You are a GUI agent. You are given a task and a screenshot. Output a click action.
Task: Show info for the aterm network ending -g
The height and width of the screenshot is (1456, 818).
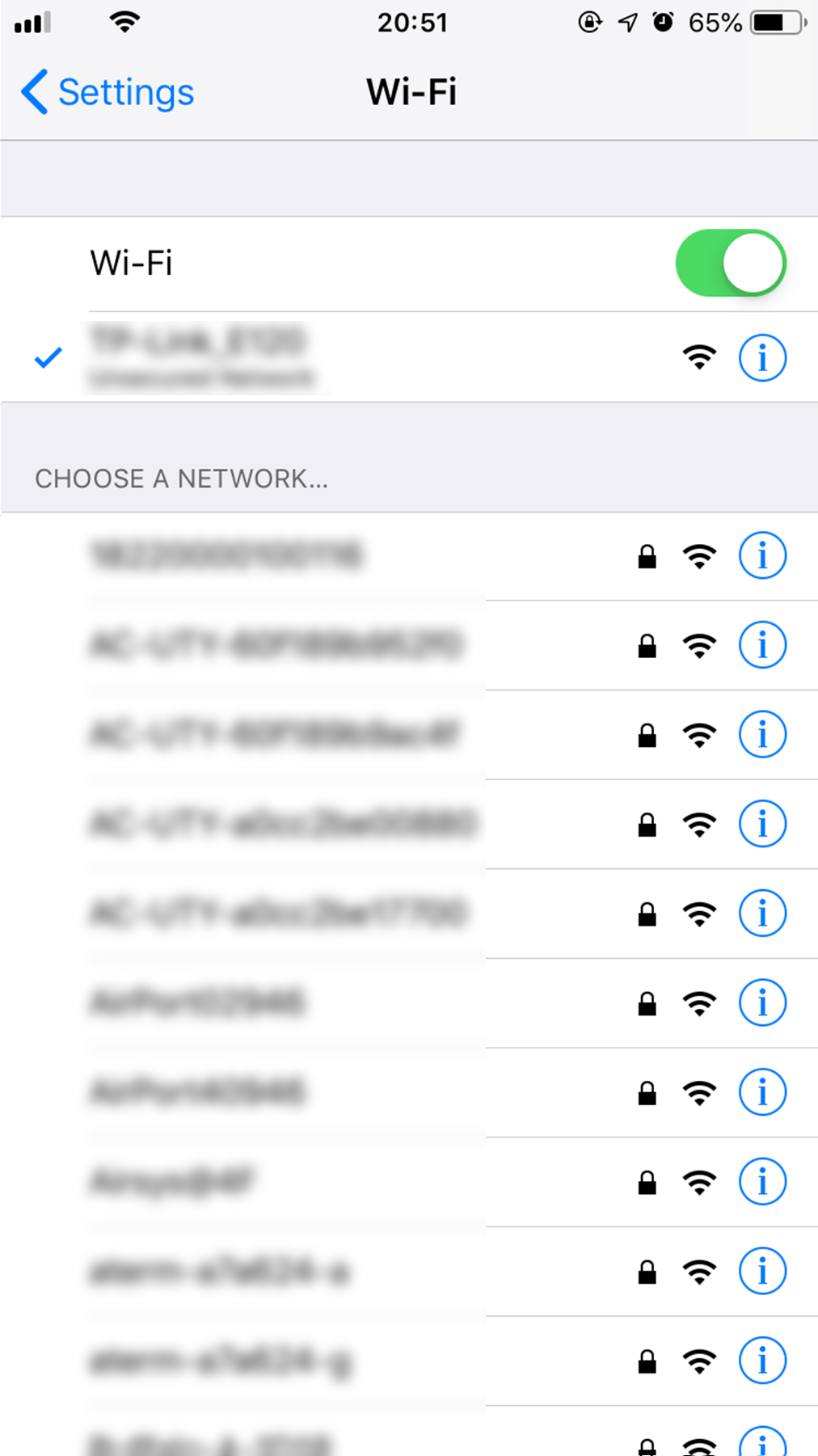point(762,1361)
